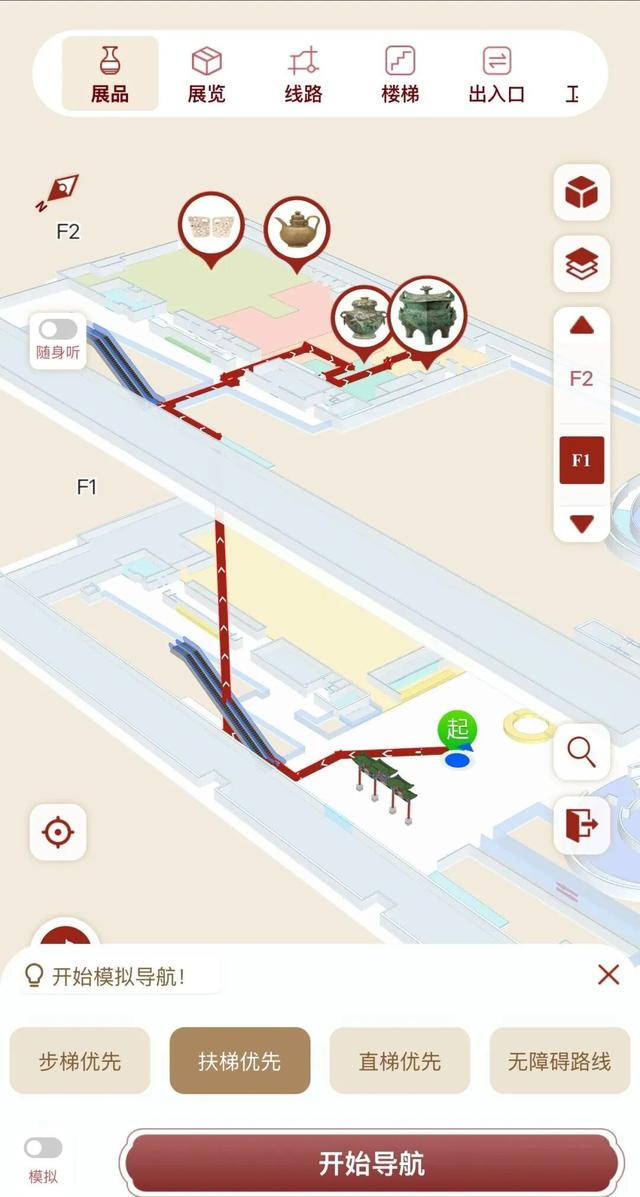Enable the 随身听 audio guide switch
The height and width of the screenshot is (1197, 640).
(x=58, y=329)
